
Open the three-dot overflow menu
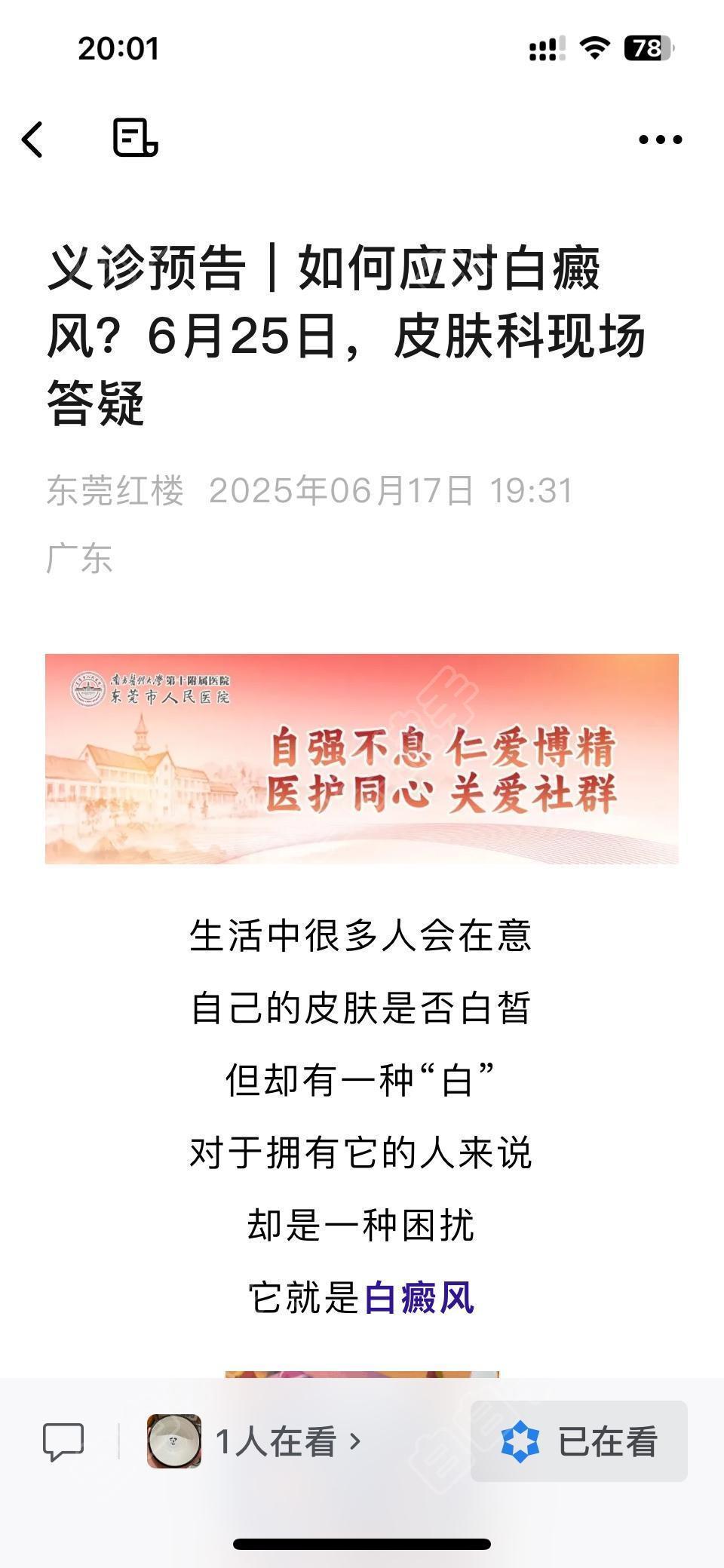660,140
